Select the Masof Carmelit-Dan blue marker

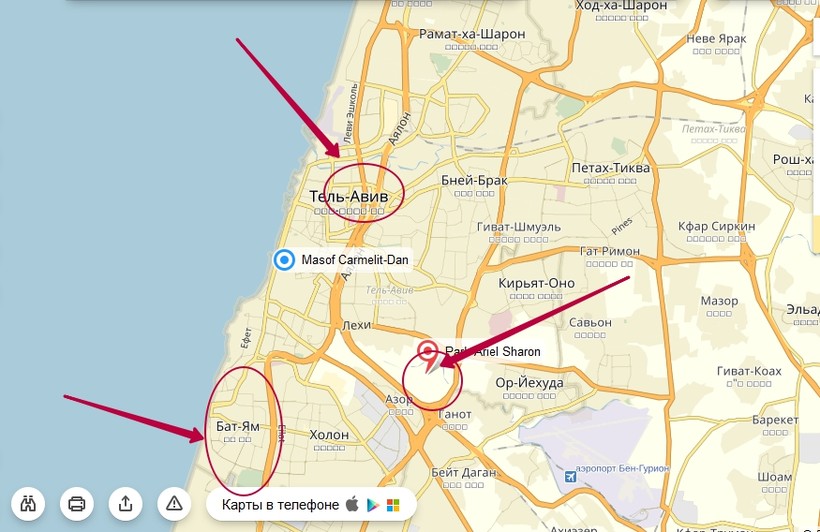coord(284,260)
